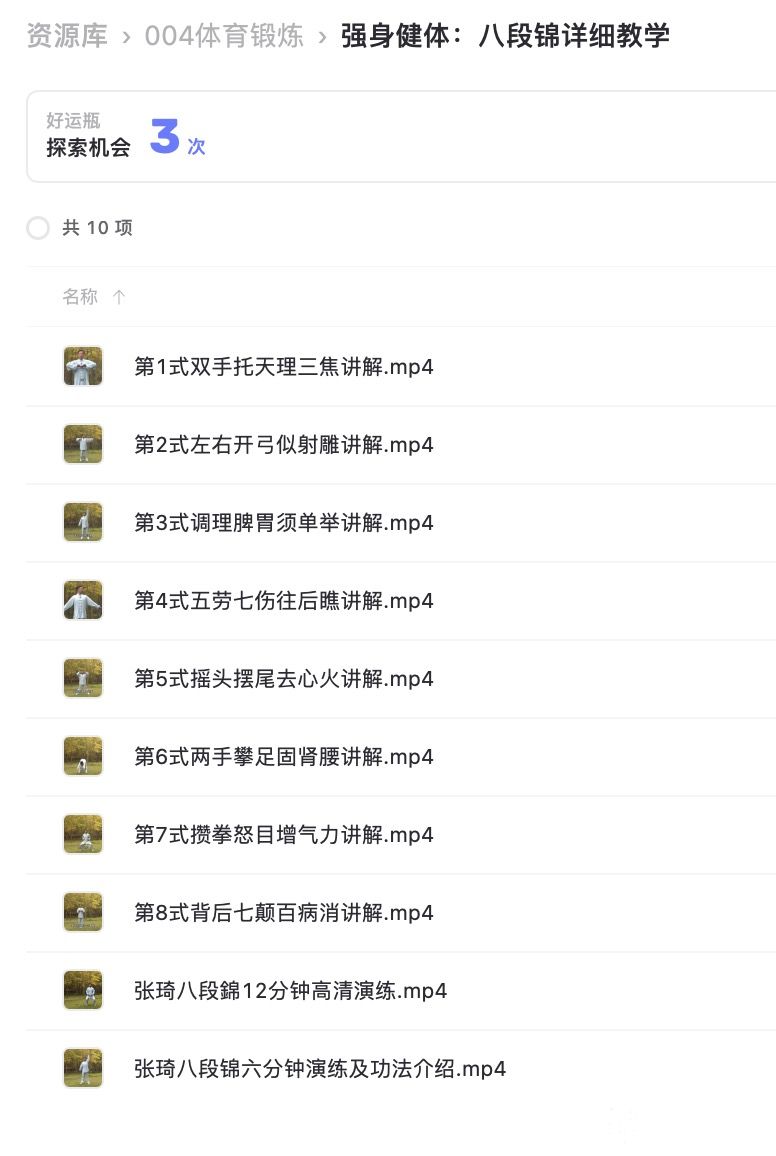Screen dimensions: 776x1156
Task: Open 第8式背后七颠百病消讲解.mp4
Action: coord(283,913)
